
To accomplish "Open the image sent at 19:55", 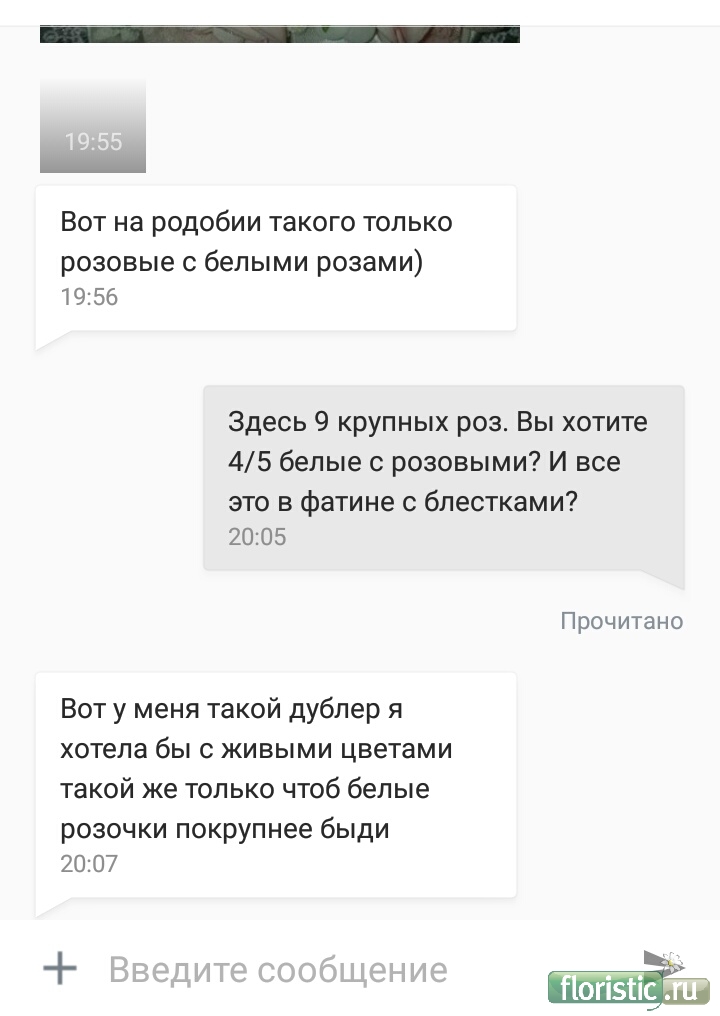I will (93, 126).
